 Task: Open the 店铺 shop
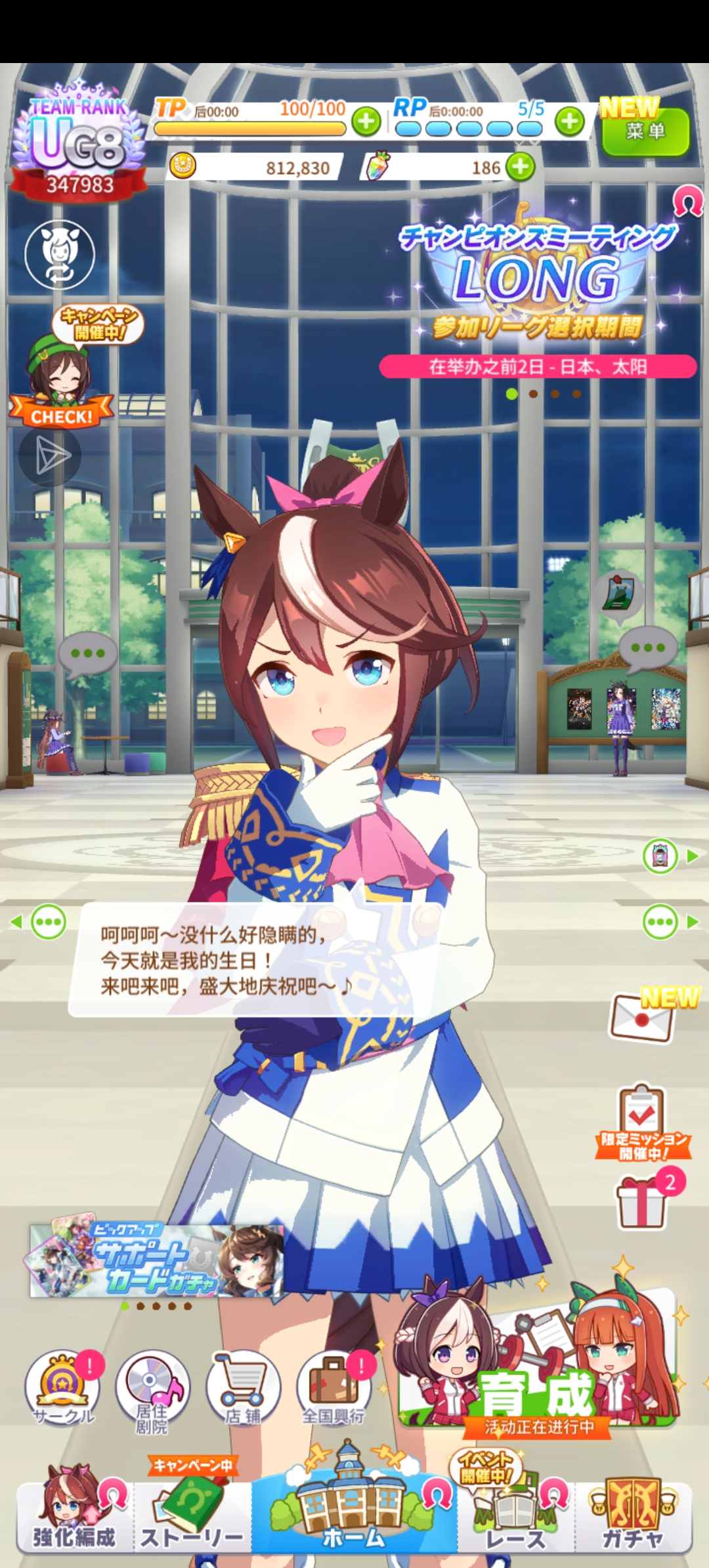coord(243,1387)
